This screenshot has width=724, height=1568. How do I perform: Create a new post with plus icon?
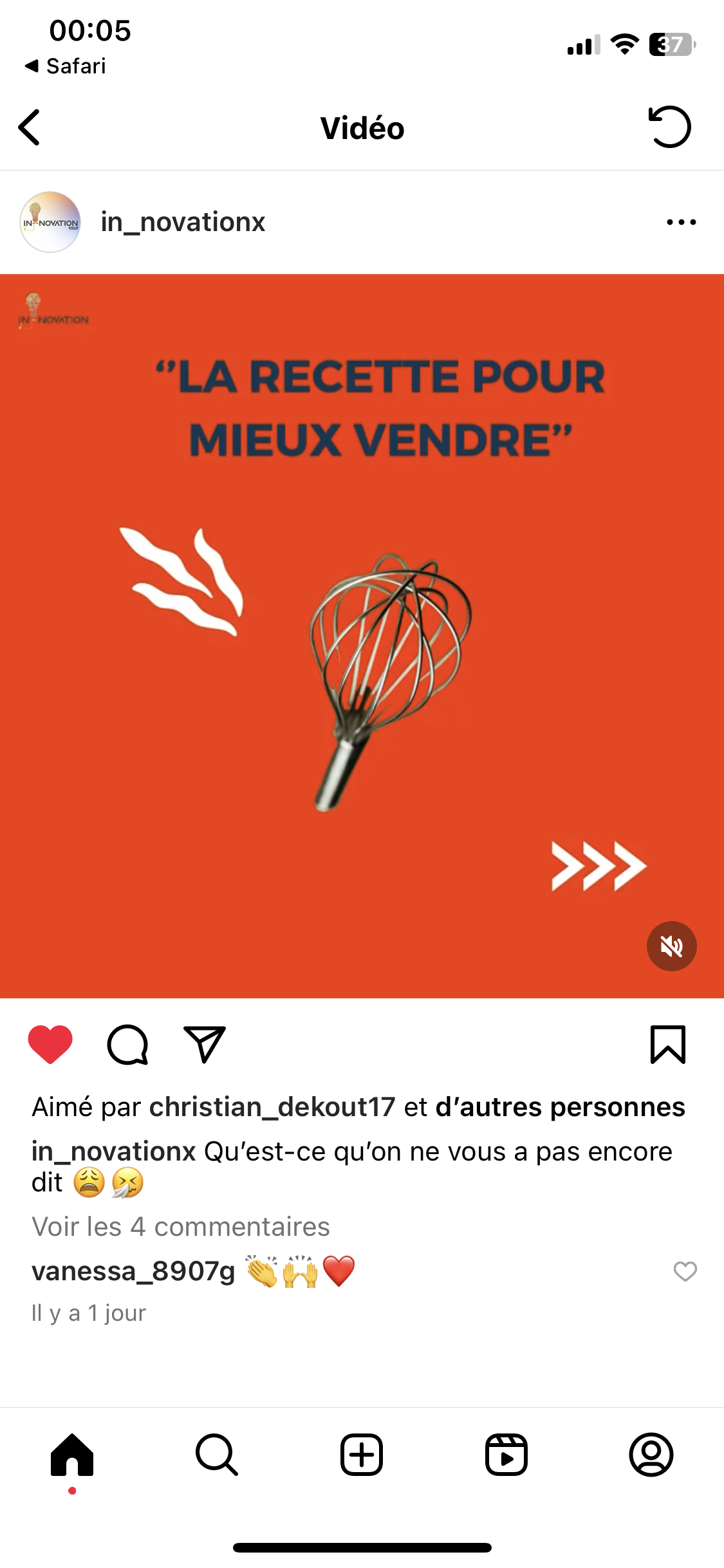362,1455
